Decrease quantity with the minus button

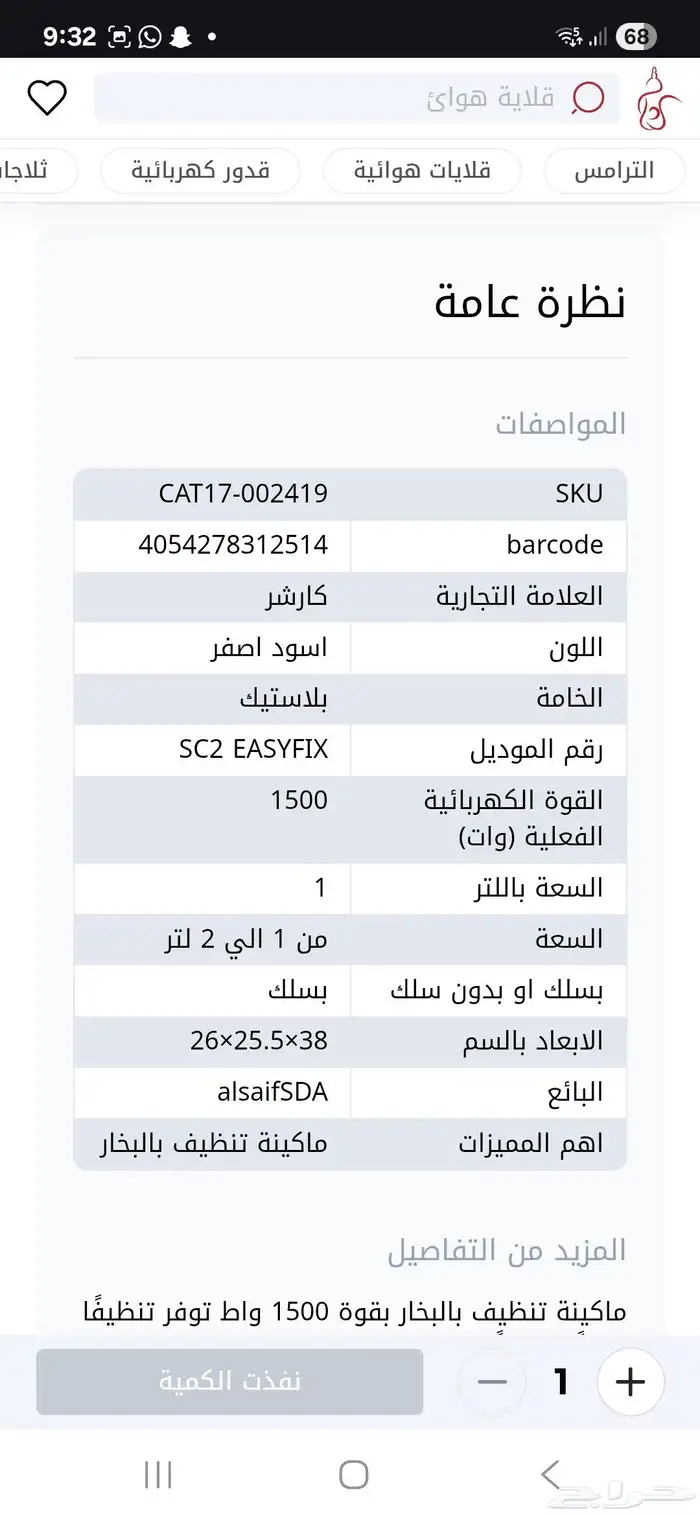tap(492, 1382)
